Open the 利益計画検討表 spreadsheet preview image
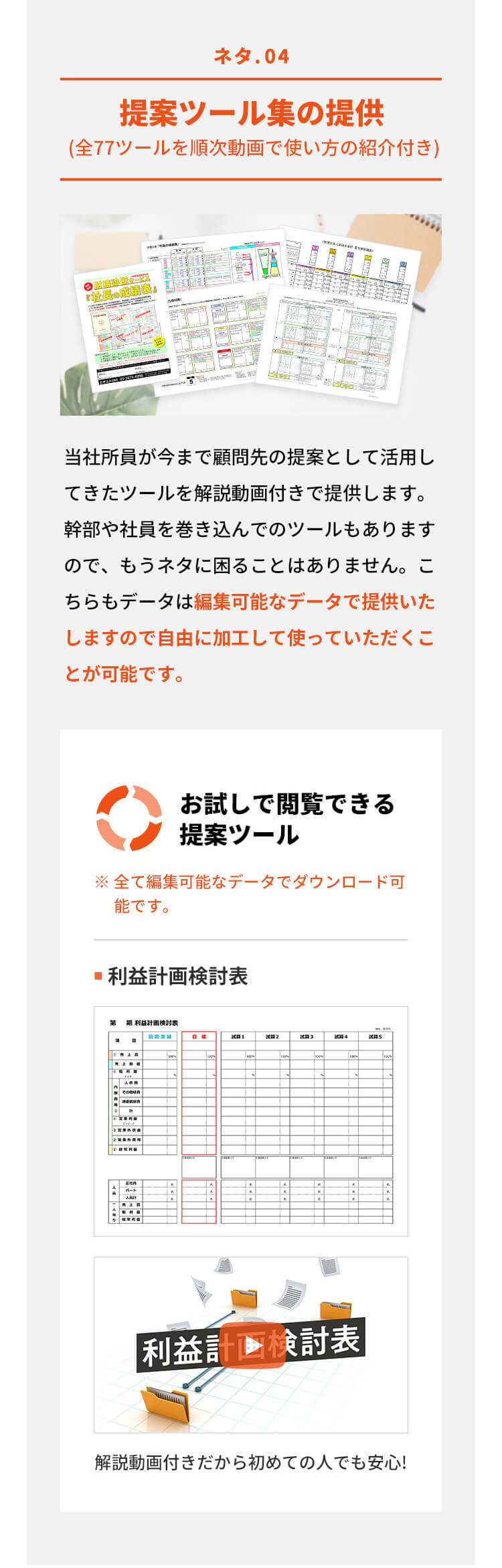 251,1121
